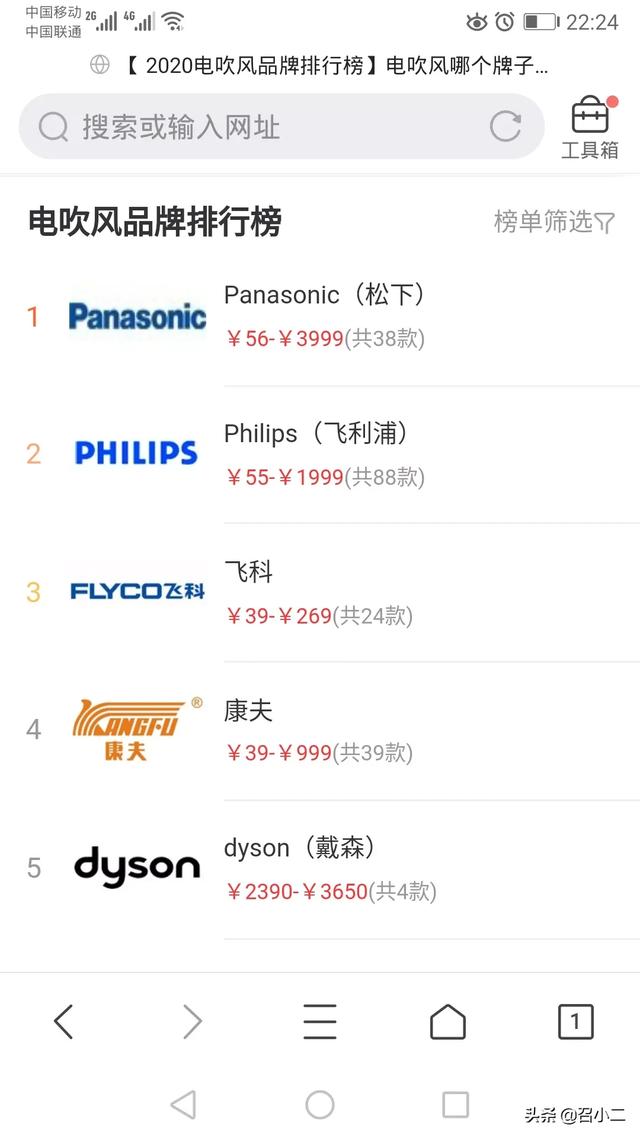Go to the browser home page

[447, 1021]
